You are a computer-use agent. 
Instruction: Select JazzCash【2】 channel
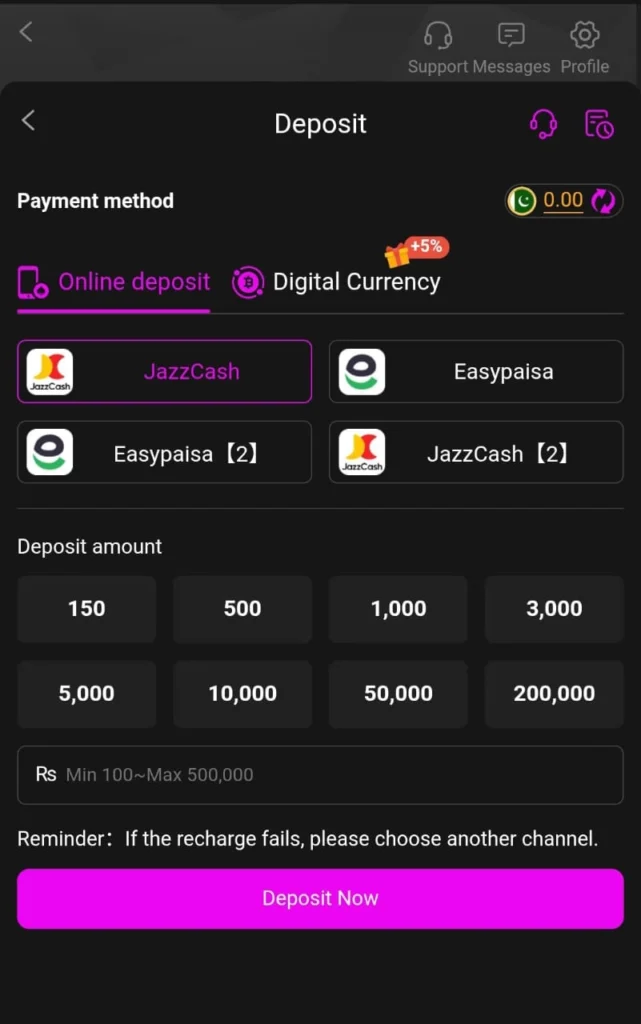coord(476,454)
